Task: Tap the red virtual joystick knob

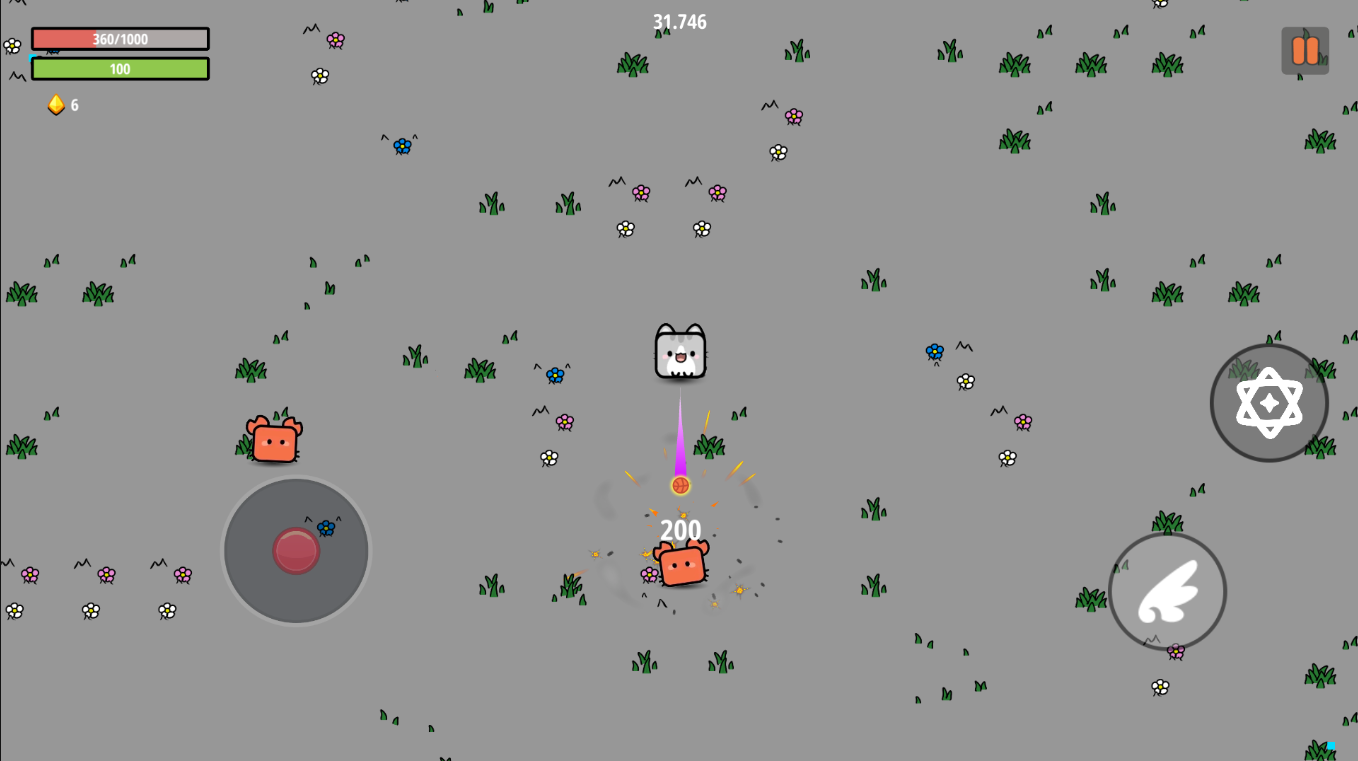Action: 296,551
